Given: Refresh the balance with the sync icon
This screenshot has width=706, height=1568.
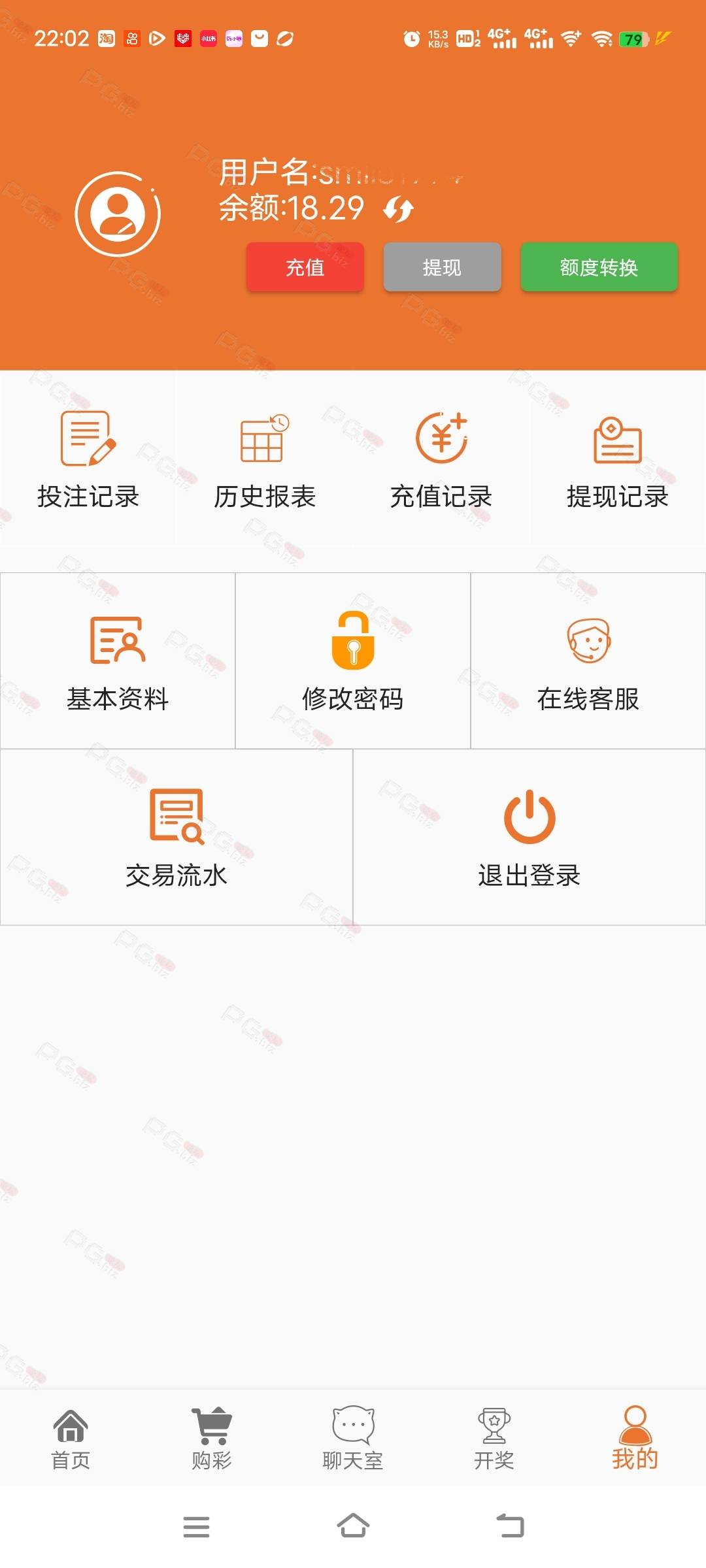Looking at the screenshot, I should (x=398, y=210).
